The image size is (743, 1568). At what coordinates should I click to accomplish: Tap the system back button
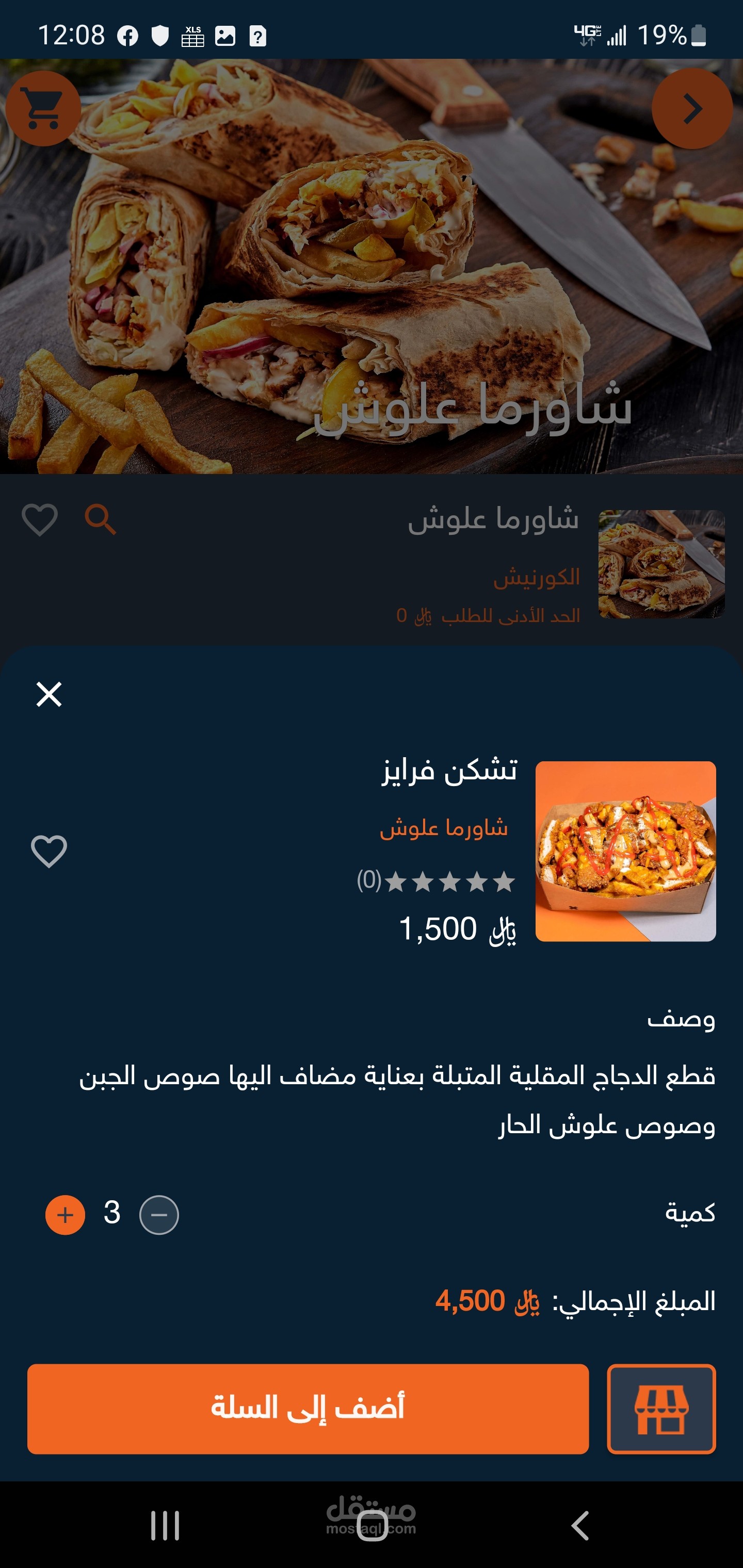coord(580,1526)
